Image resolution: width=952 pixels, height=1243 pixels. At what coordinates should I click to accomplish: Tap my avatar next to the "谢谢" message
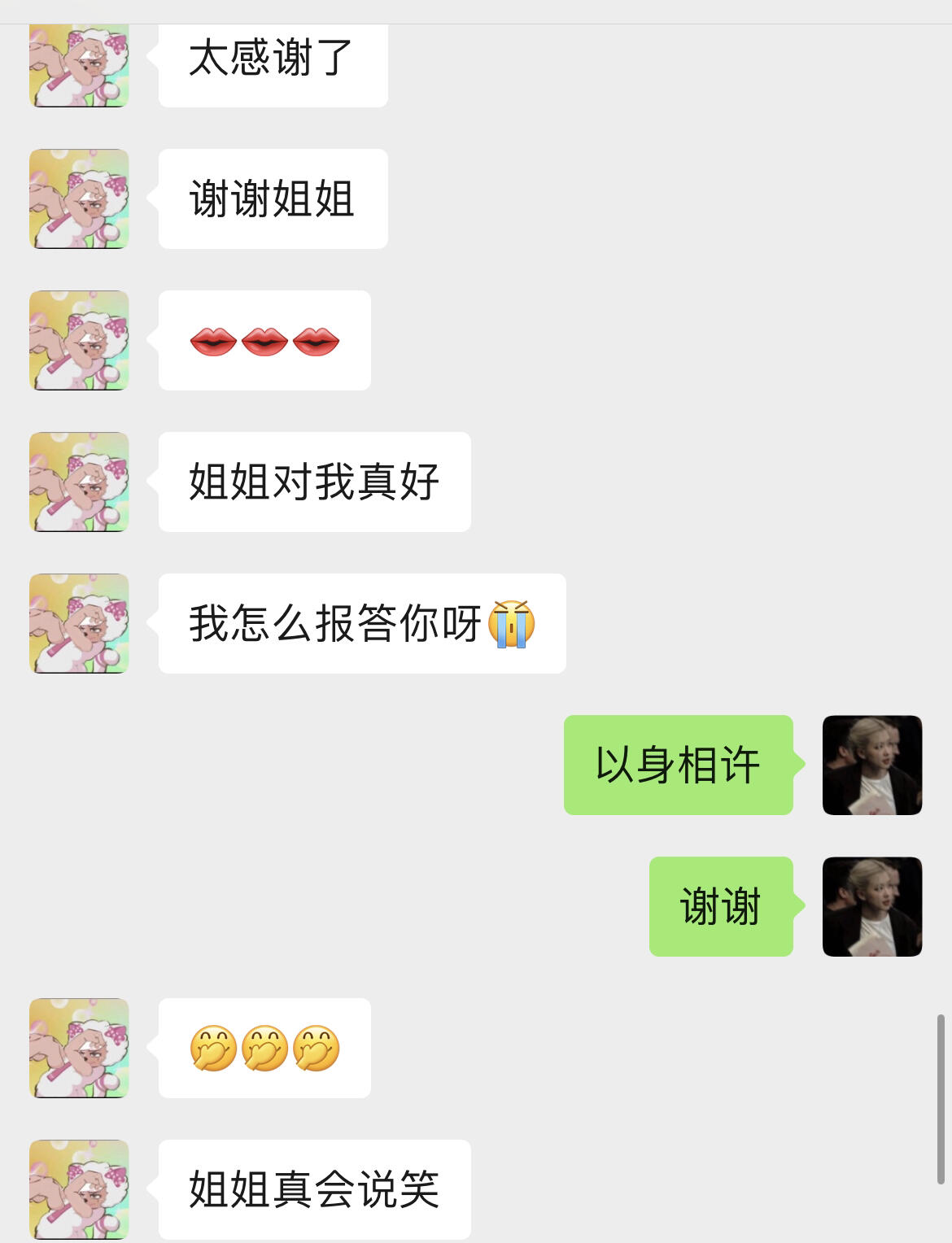coord(872,906)
